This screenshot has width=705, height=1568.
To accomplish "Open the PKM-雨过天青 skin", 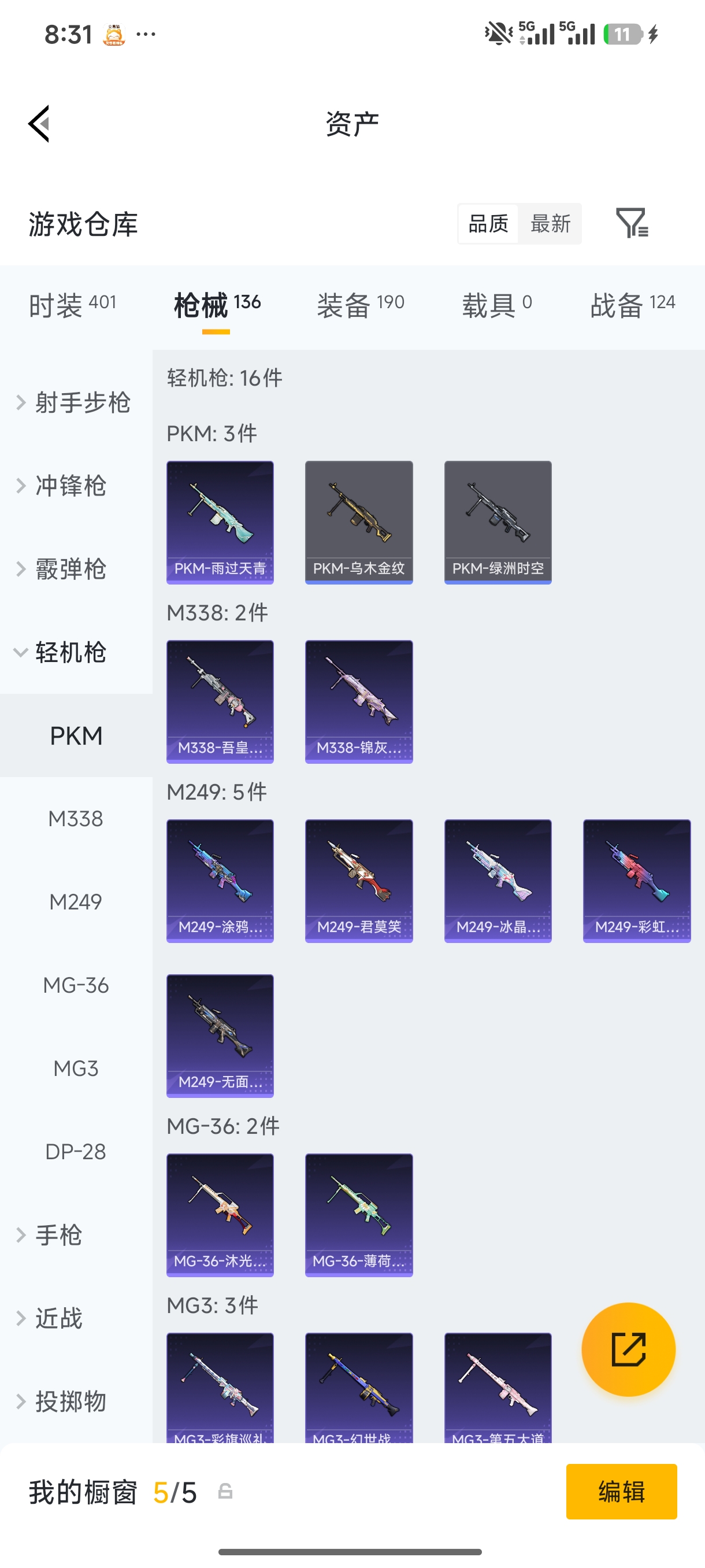I will tap(220, 522).
